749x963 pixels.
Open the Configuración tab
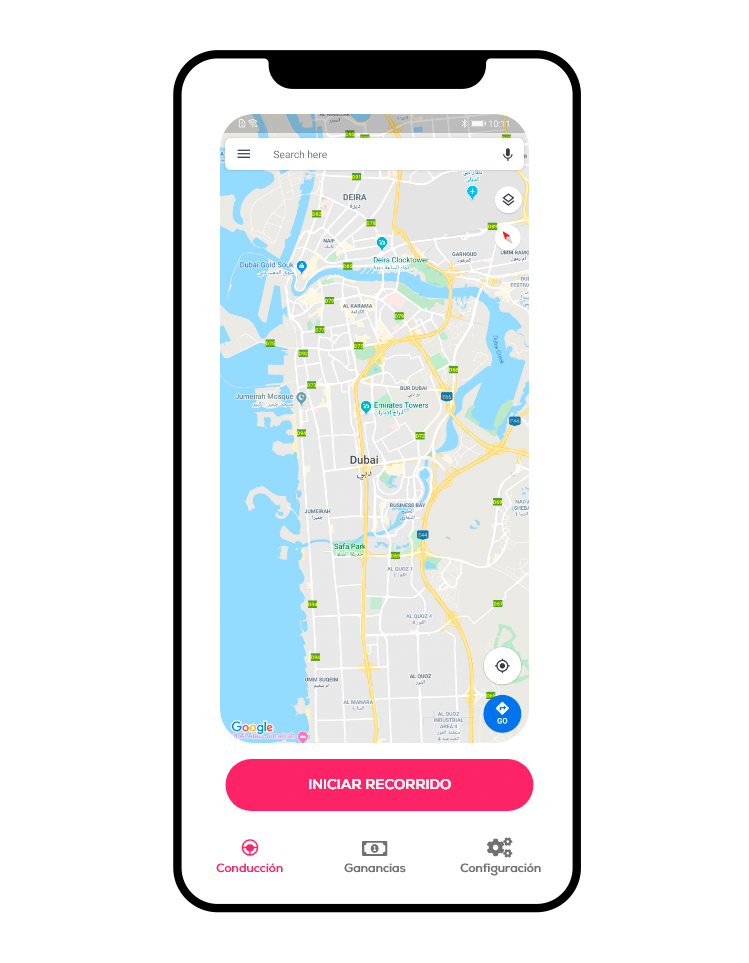tap(500, 857)
